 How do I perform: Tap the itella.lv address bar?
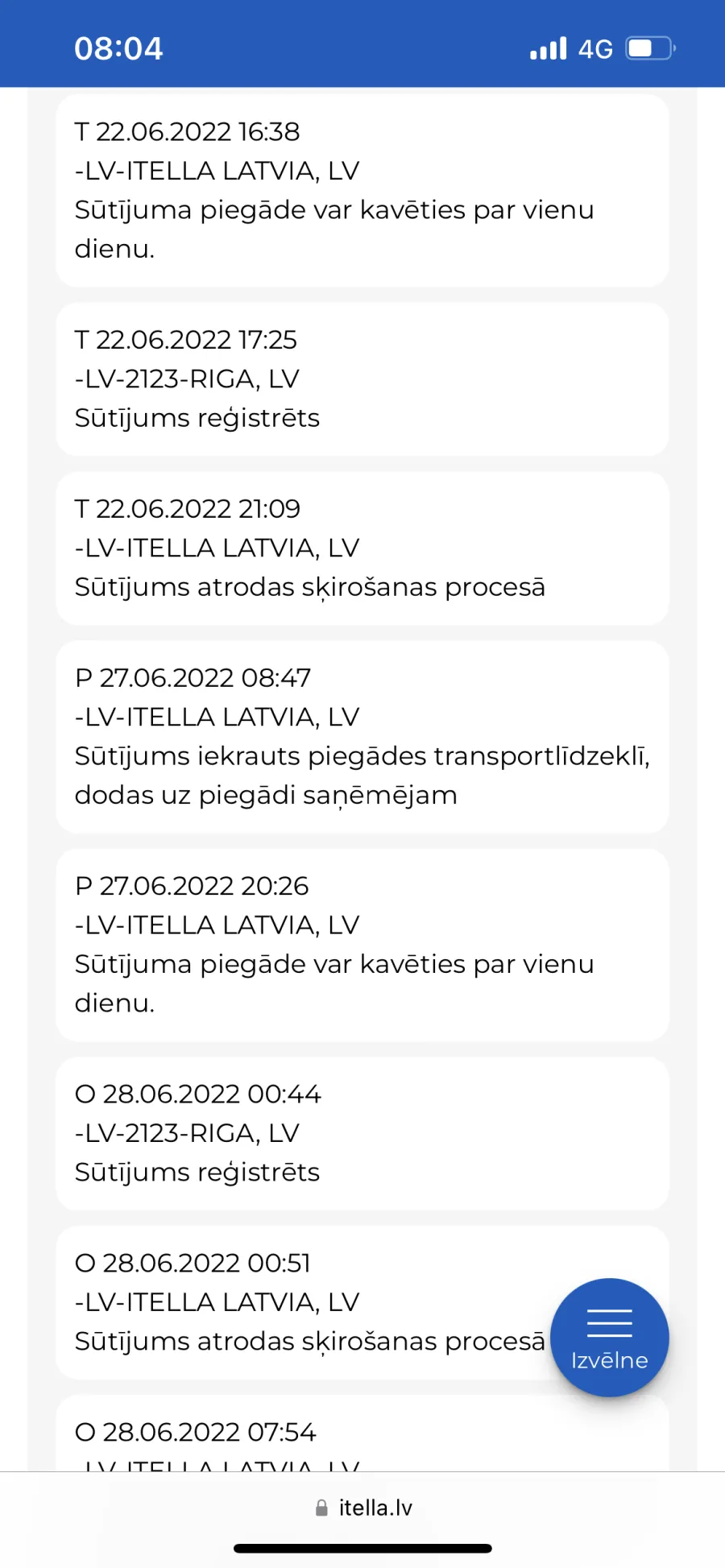tap(363, 1508)
